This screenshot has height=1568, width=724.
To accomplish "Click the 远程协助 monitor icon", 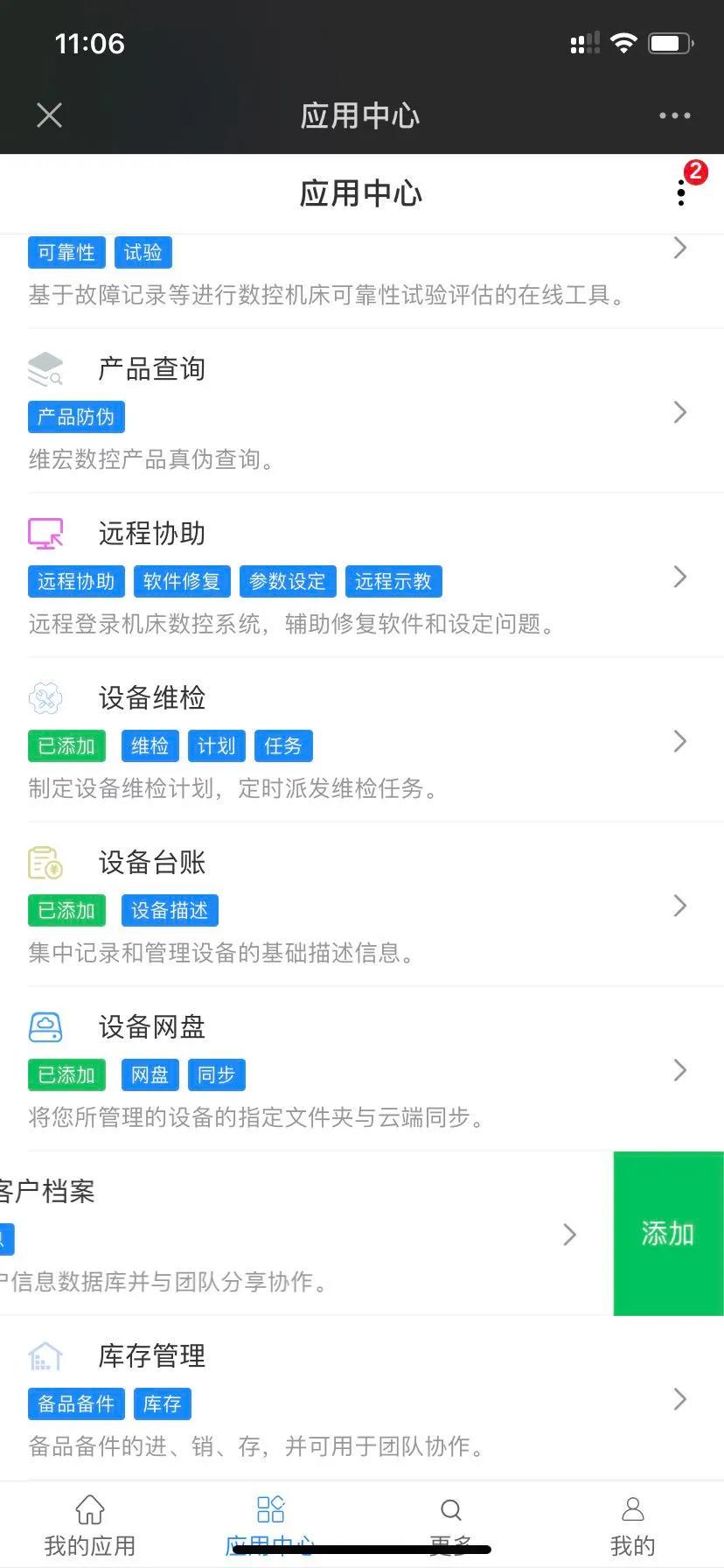I will pos(46,533).
